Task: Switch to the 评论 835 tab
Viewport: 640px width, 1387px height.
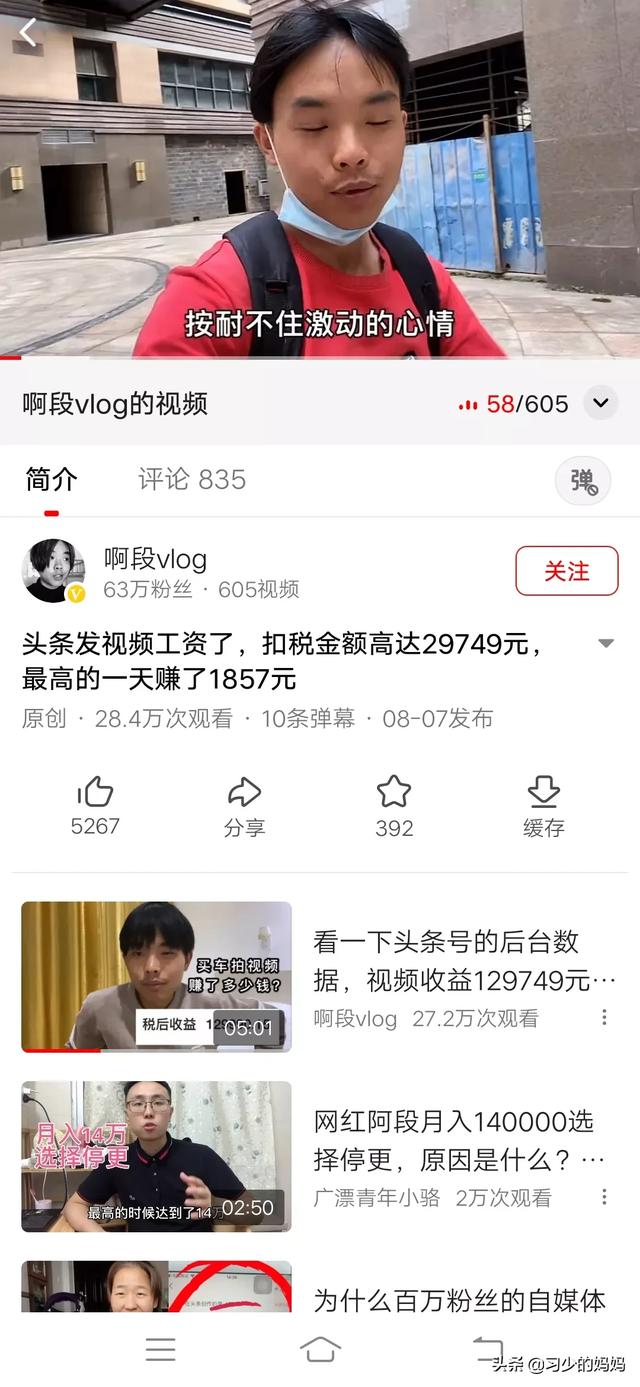Action: pyautogui.click(x=192, y=479)
